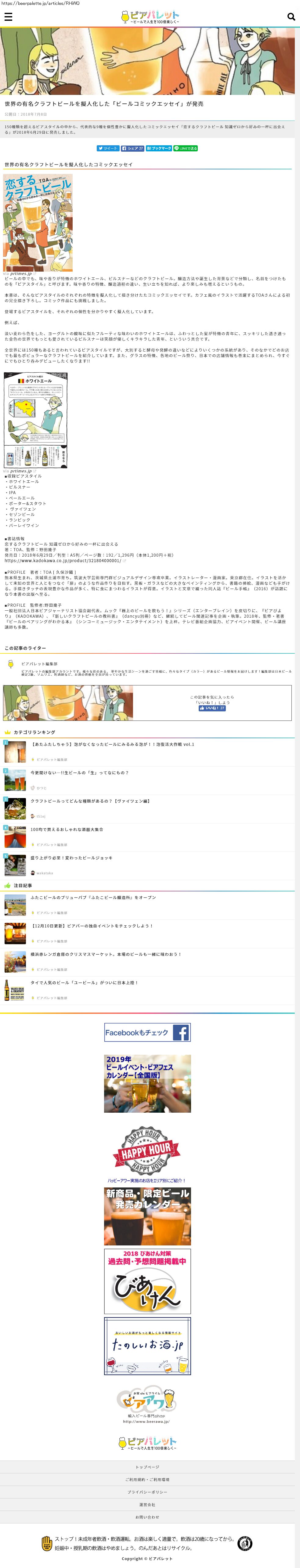Open the hamburger menu

coord(9,17)
